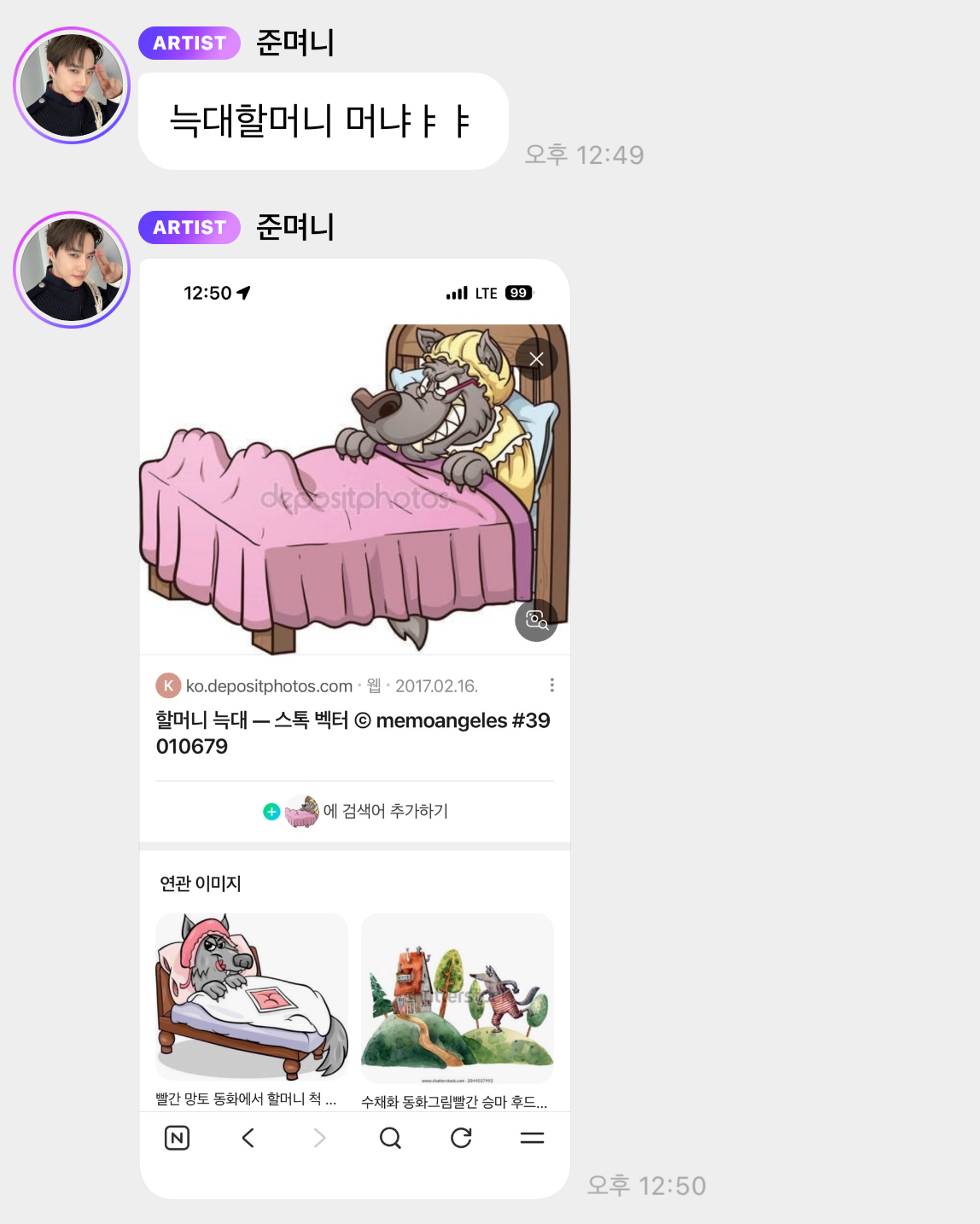980x1224 pixels.
Task: Tap the image lens search icon on the wolf picture
Action: [535, 621]
